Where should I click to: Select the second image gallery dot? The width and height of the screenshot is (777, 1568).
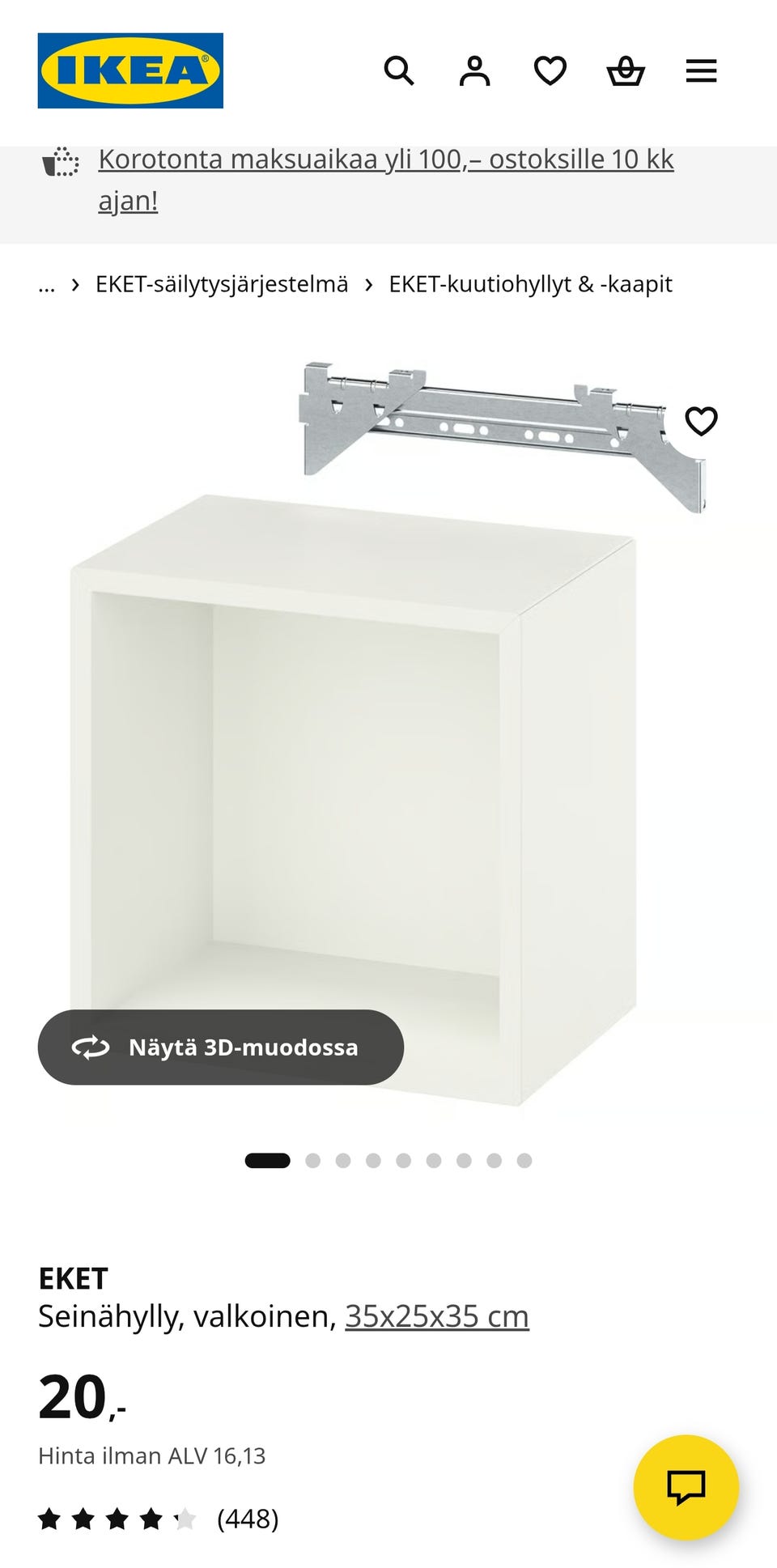click(x=312, y=1161)
